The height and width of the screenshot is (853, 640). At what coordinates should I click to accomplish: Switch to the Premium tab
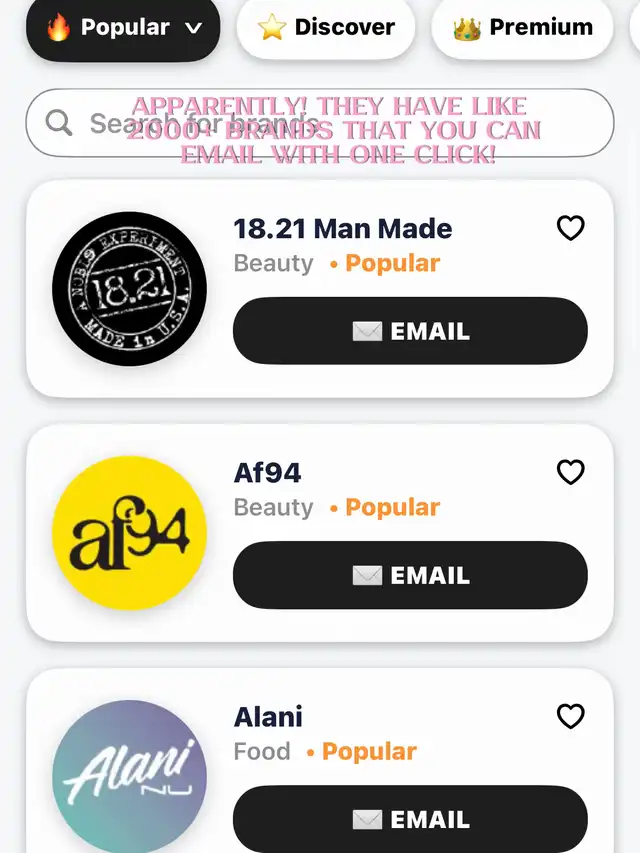tap(522, 27)
